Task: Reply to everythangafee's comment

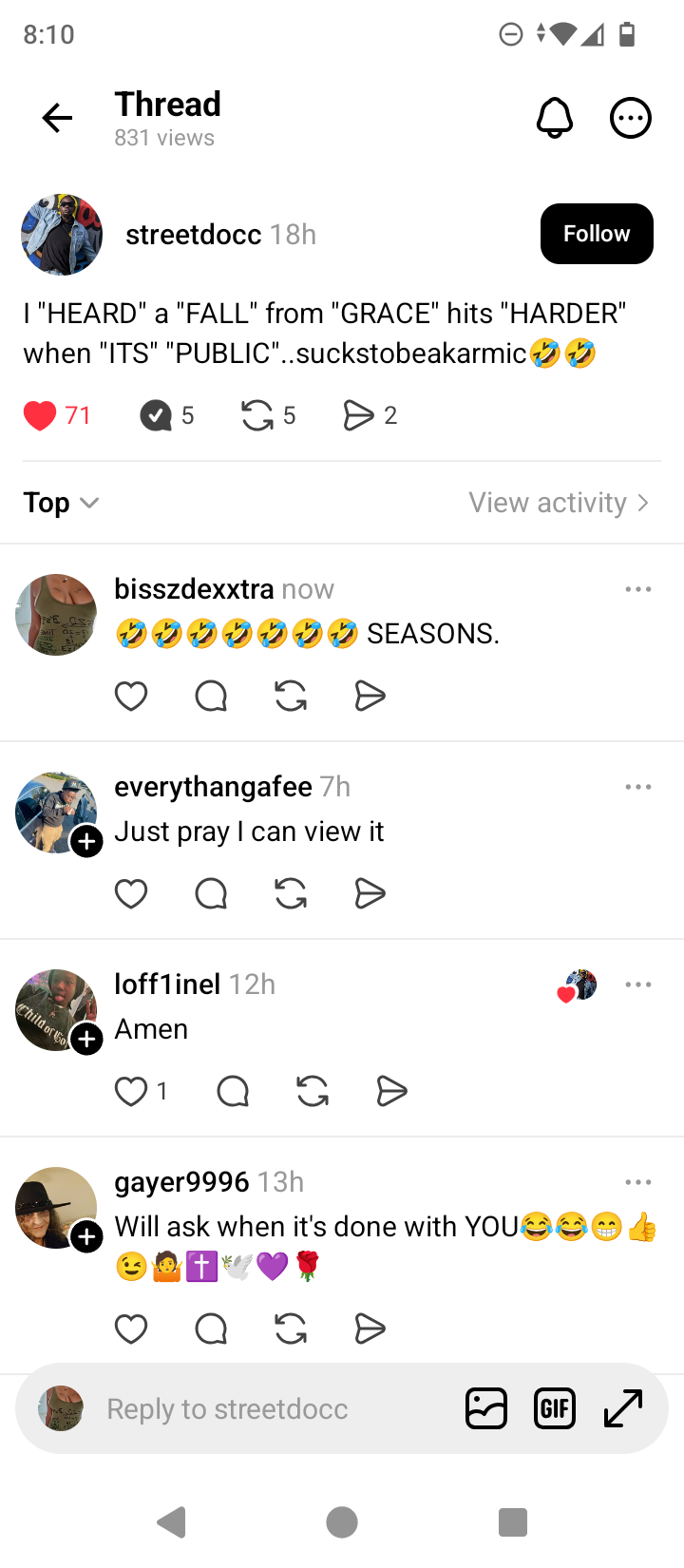Action: coord(211,894)
